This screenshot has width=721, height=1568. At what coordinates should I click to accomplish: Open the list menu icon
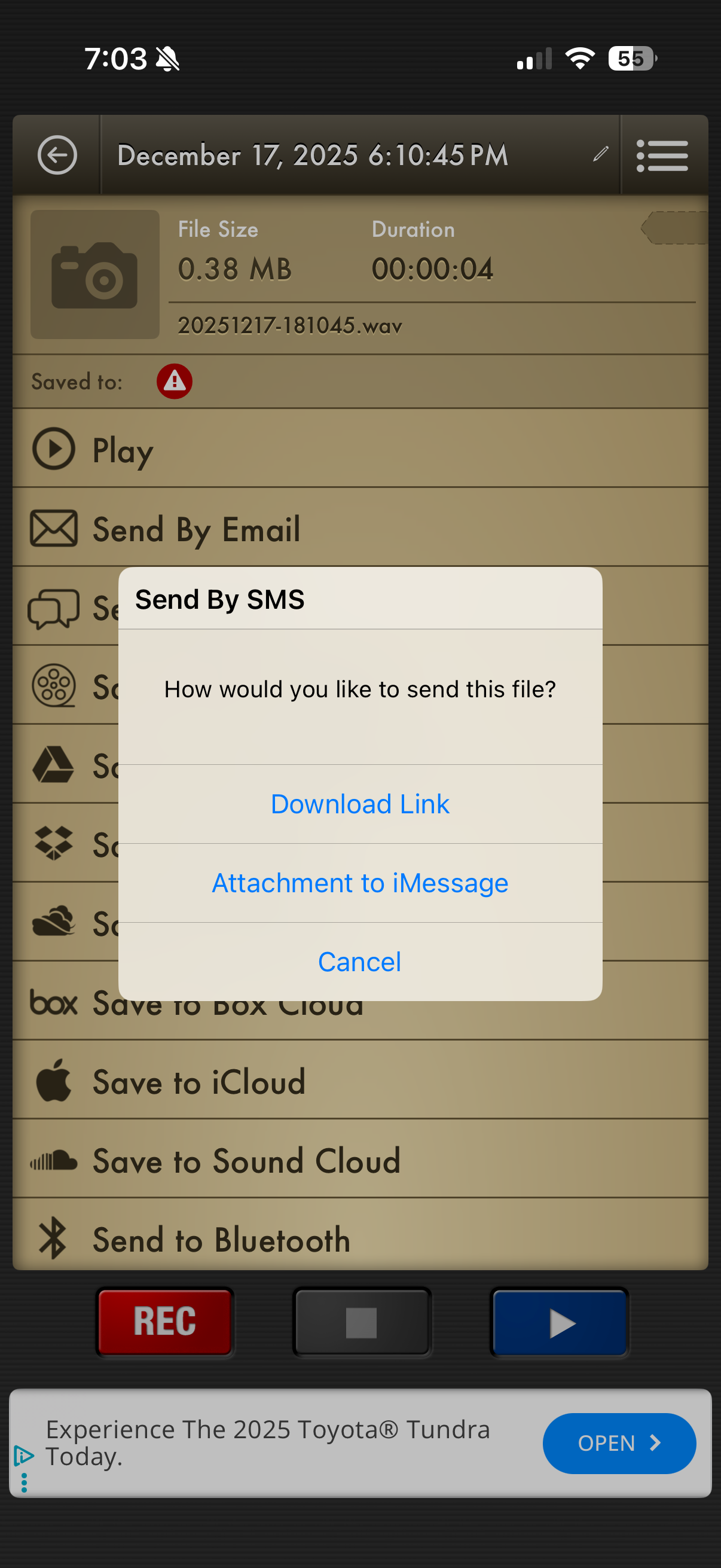coord(662,155)
